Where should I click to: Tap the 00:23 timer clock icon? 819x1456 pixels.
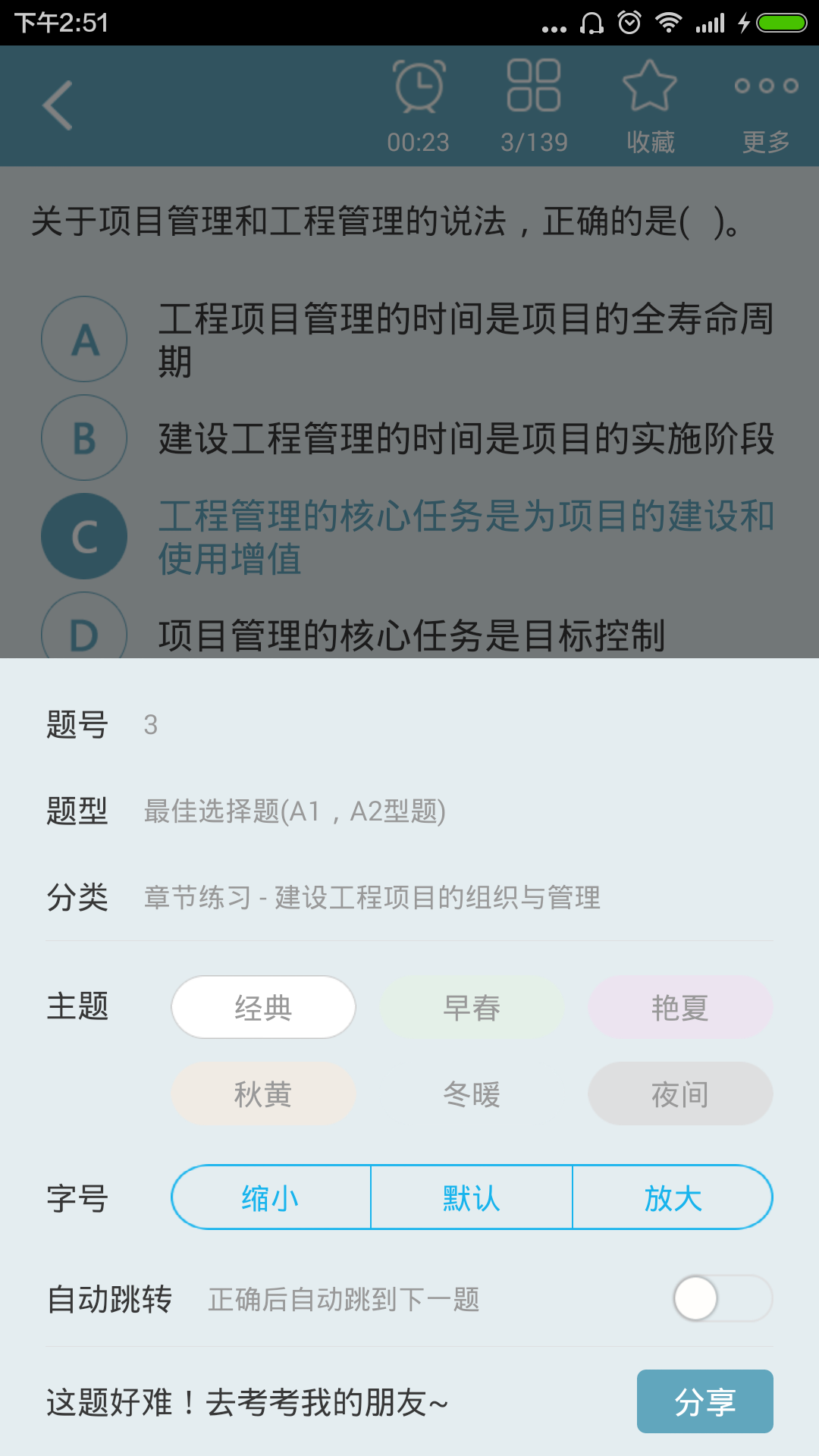tap(419, 105)
